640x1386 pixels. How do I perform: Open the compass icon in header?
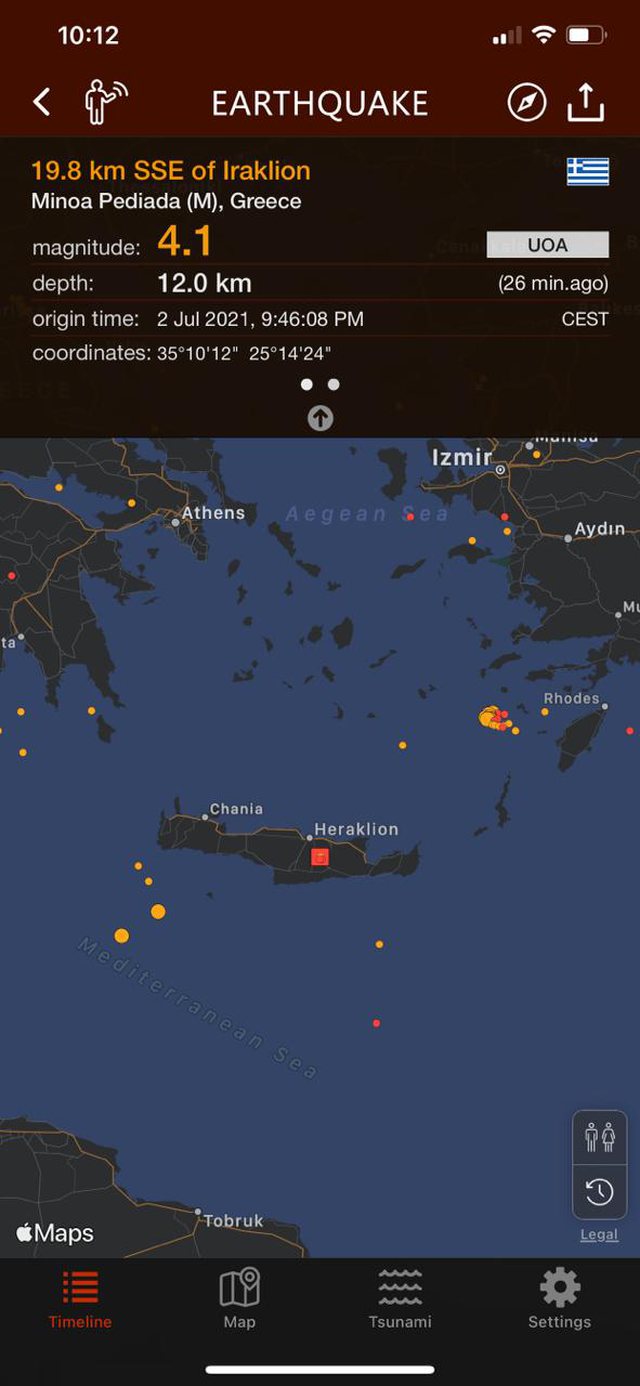527,102
